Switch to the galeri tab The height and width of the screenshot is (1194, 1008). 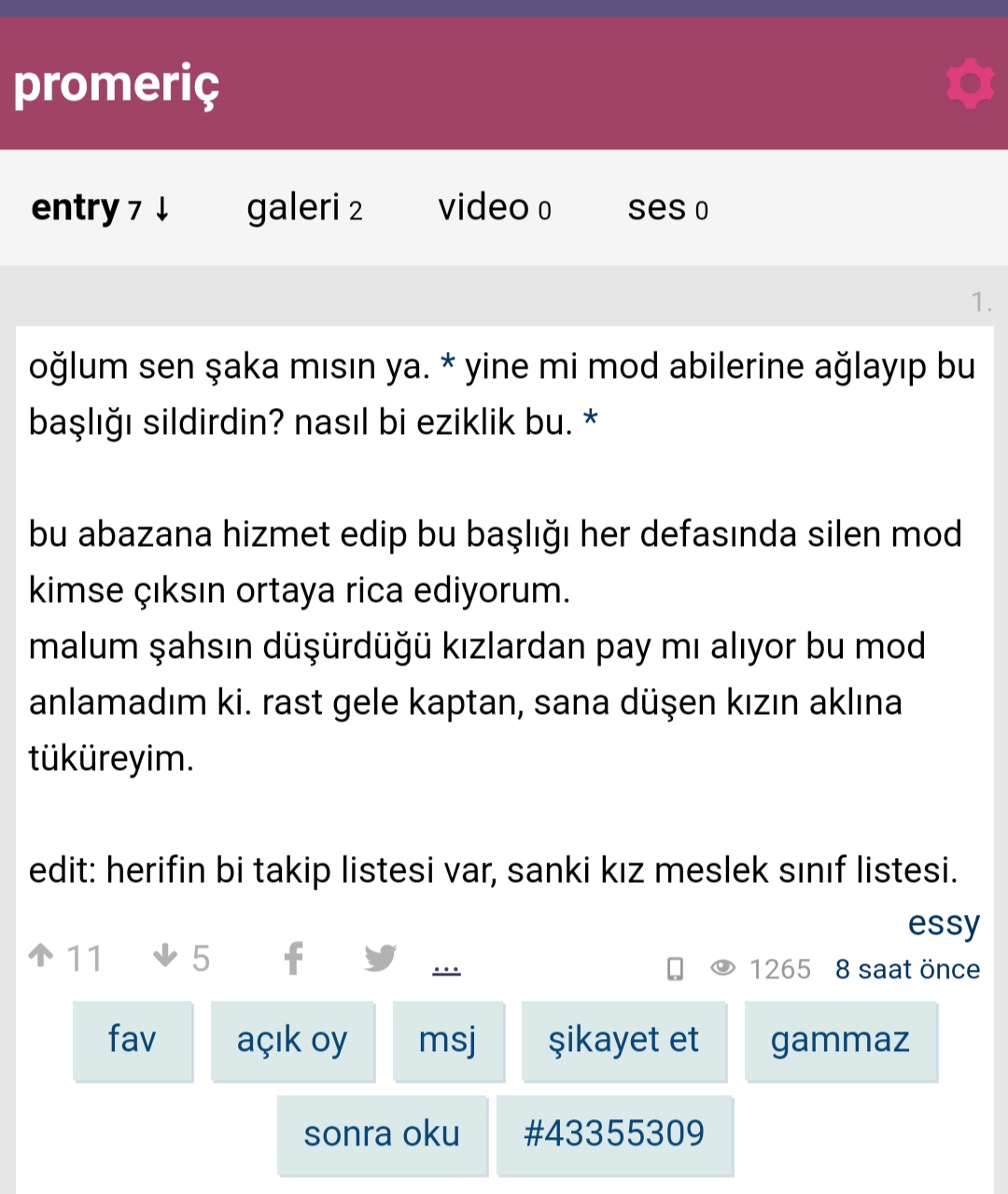[303, 207]
